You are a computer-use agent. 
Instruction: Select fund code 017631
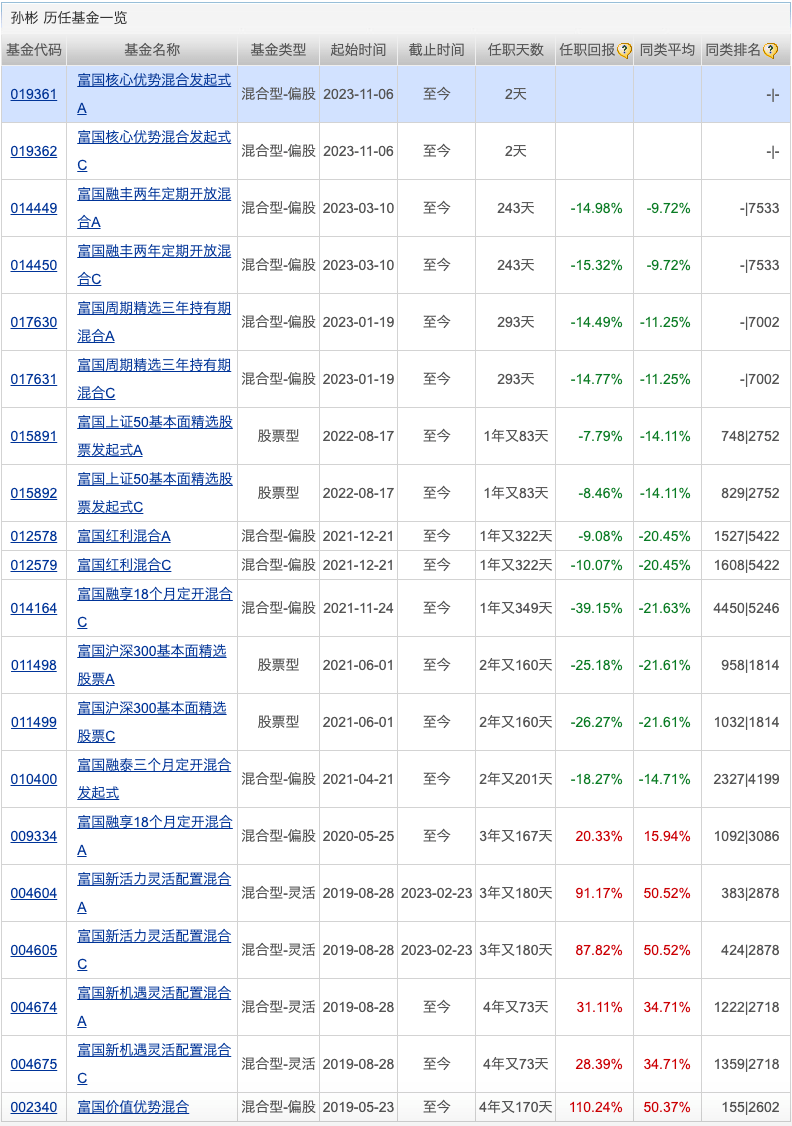tap(34, 379)
